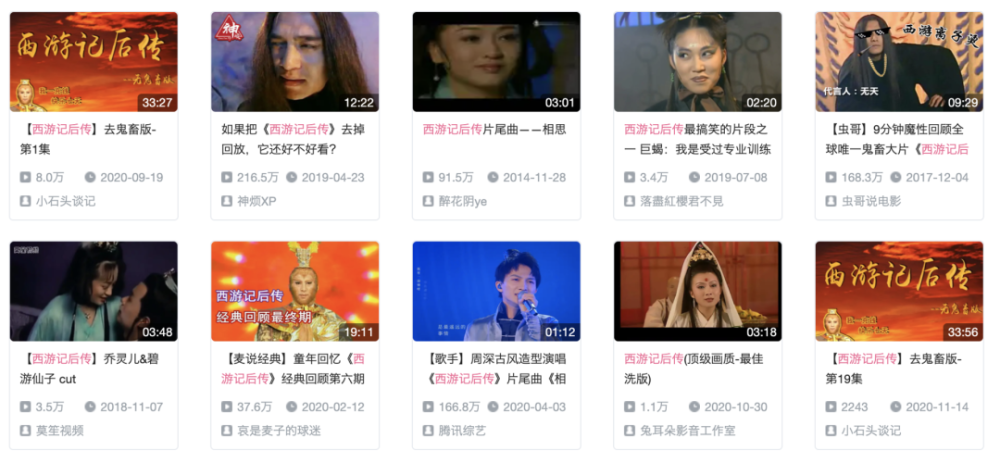This screenshot has height=463, width=1000.
Task: Visit uploader 醉花阴ye's profile
Action: [462, 201]
